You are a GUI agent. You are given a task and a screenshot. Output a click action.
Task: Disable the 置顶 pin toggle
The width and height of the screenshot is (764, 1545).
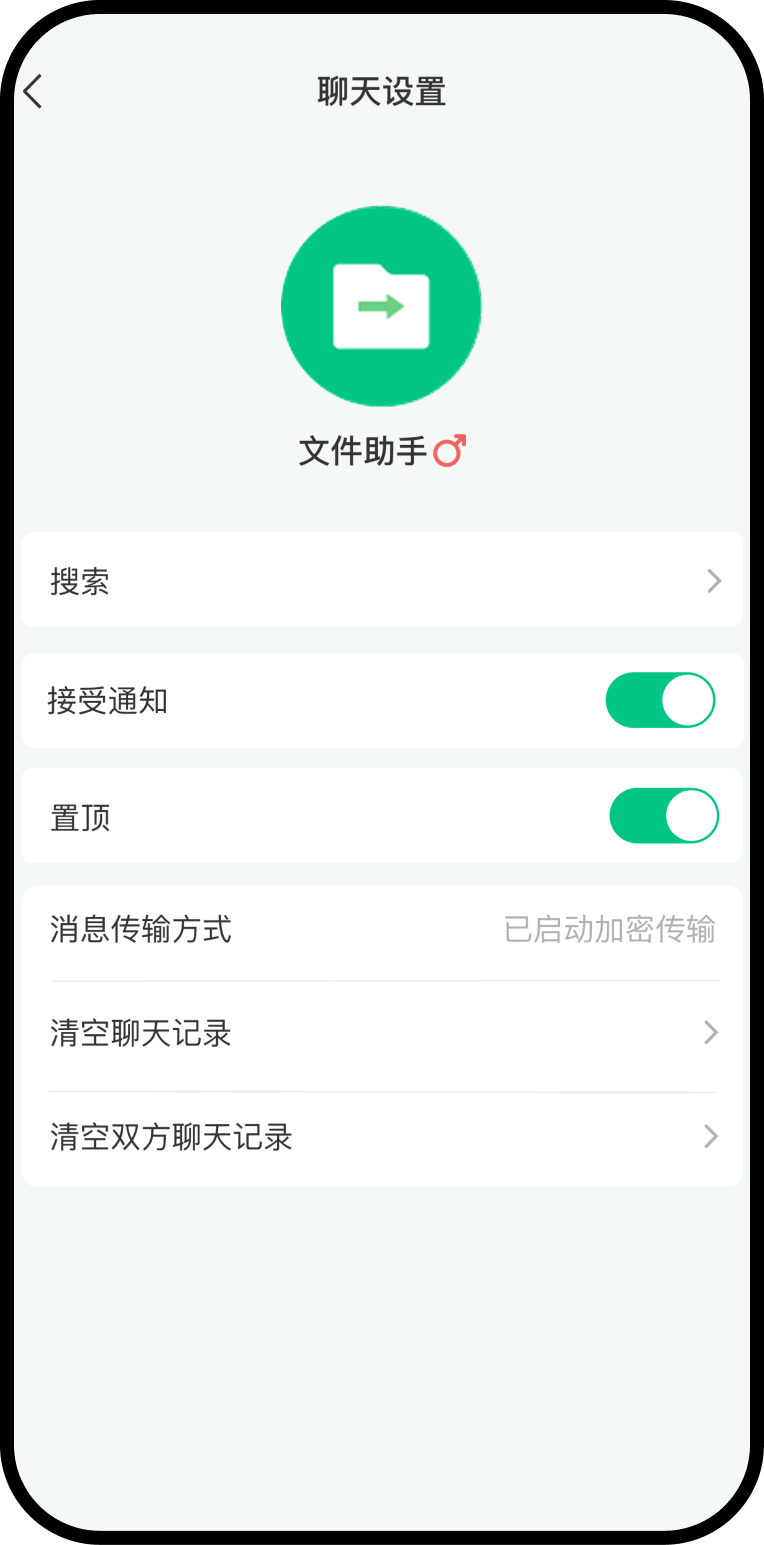point(664,816)
